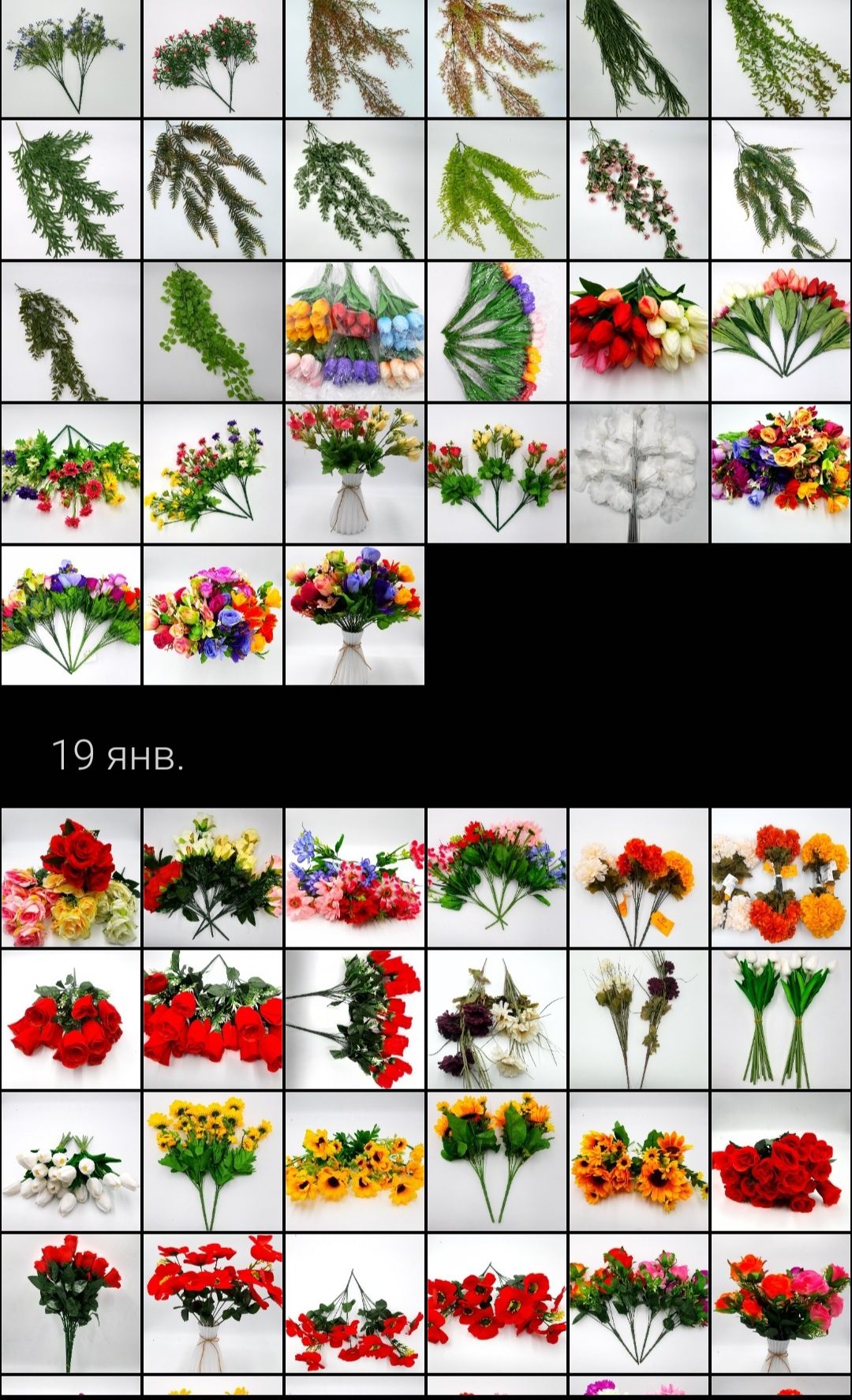Screen dimensions: 852x1400
Task: Open the upright yellow sunflower bouquet photo
Action: point(212,1161)
